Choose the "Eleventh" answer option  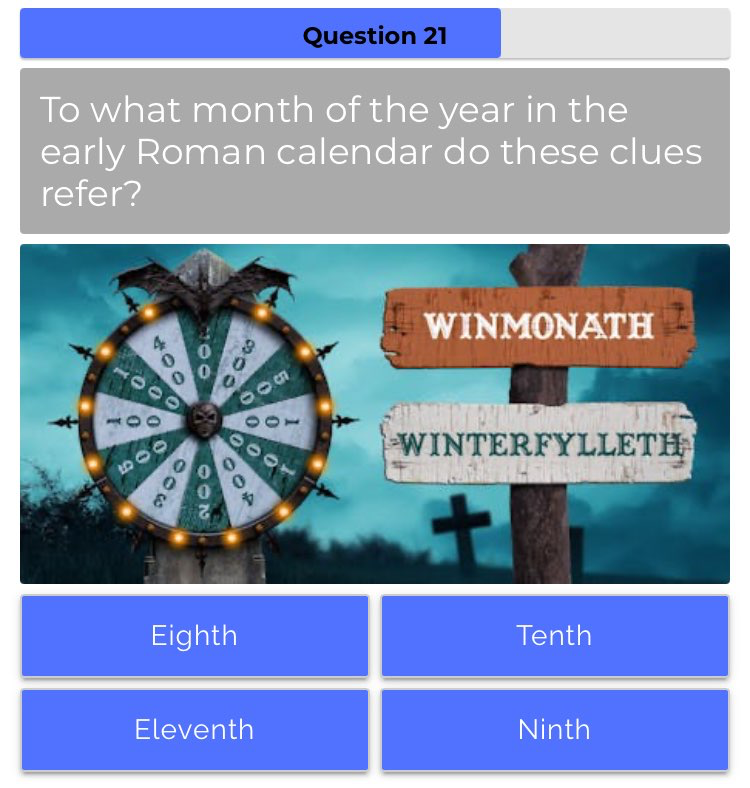click(x=194, y=729)
